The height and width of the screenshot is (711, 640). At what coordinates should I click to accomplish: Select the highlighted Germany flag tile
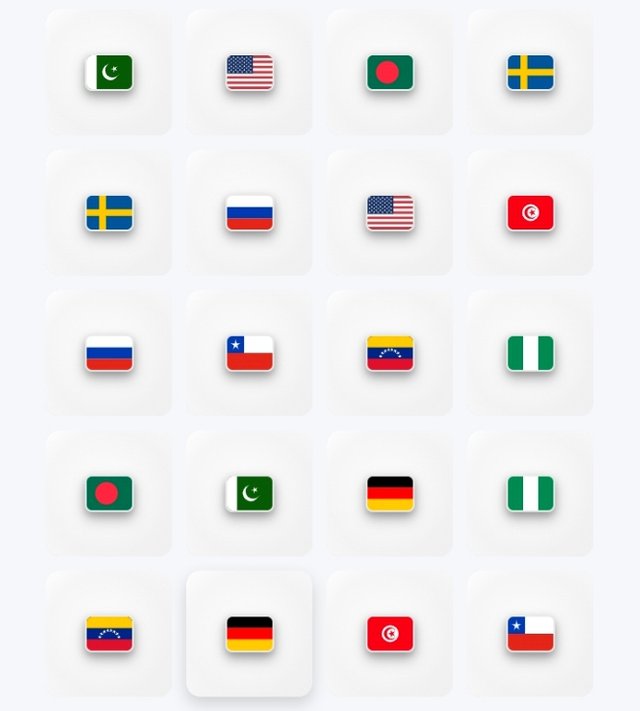point(249,633)
